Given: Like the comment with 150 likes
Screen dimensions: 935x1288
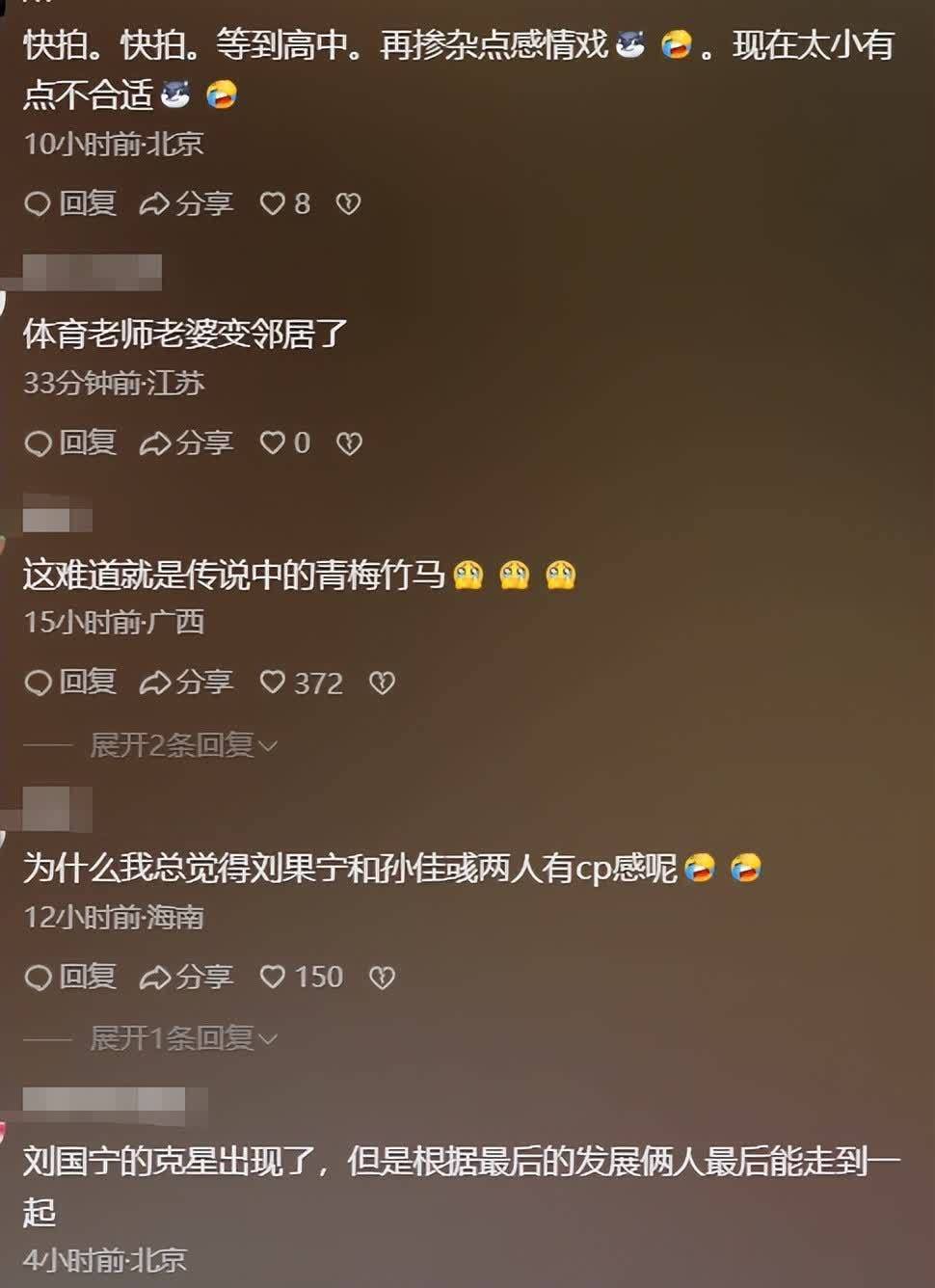Looking at the screenshot, I should (274, 977).
